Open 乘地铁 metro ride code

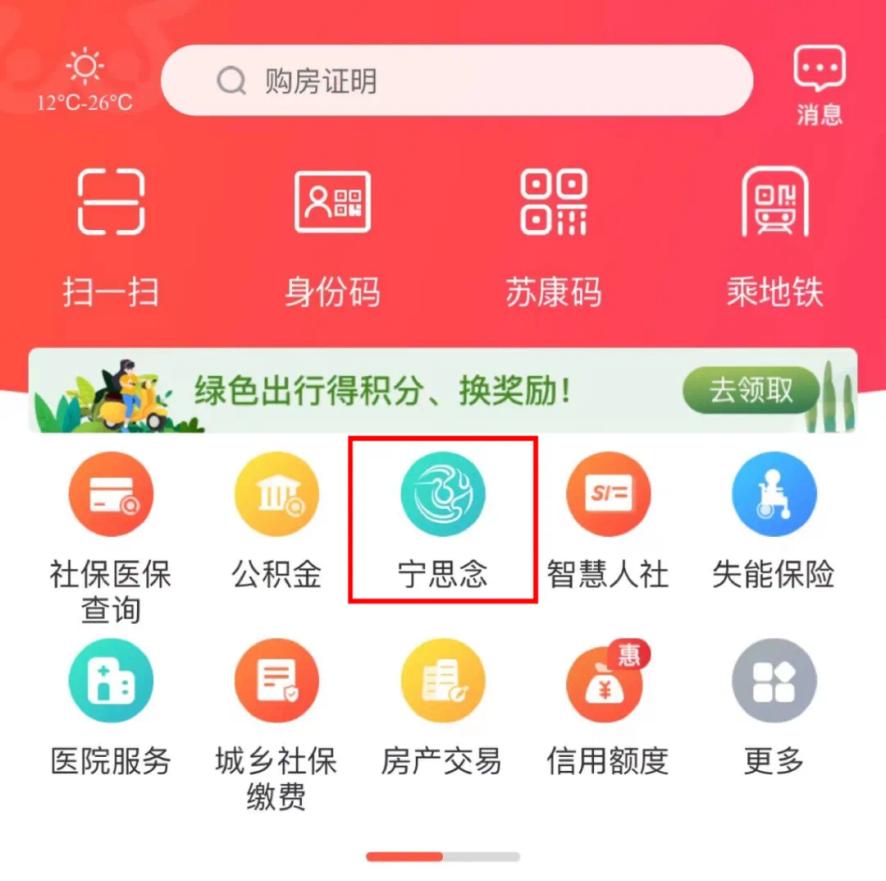(775, 236)
